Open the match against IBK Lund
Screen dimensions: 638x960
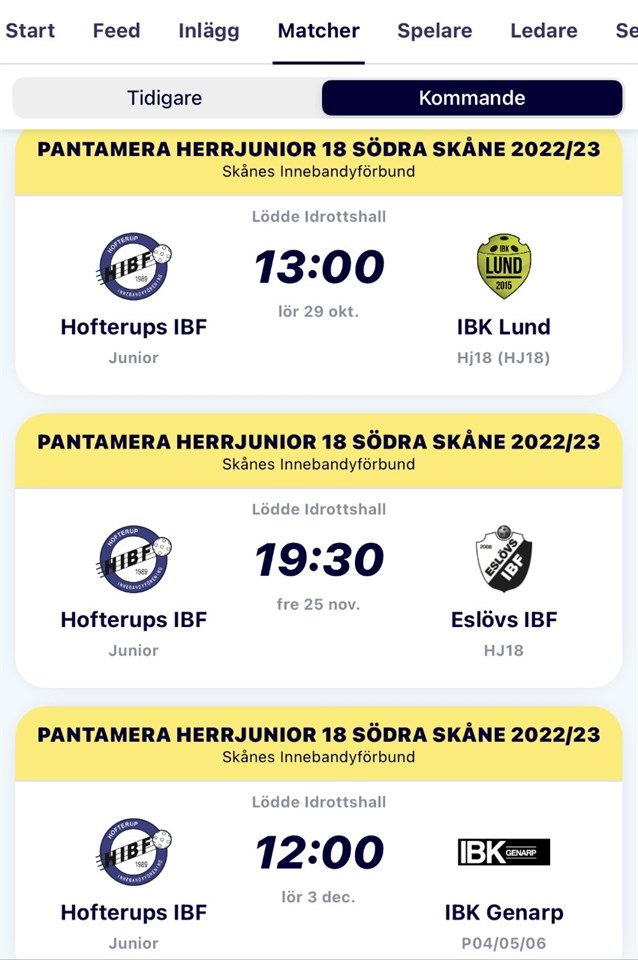coord(319,290)
